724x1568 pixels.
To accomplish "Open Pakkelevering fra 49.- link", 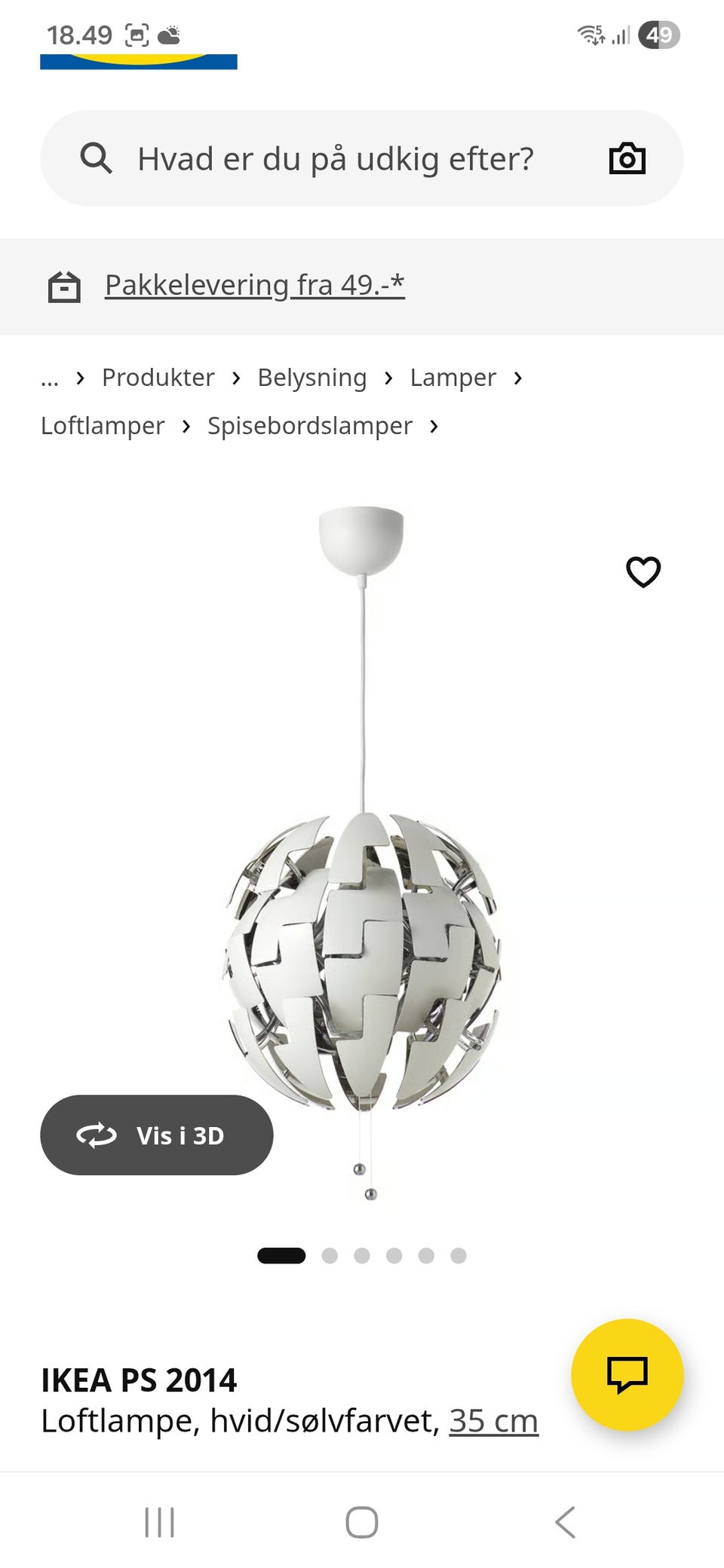I will point(254,285).
